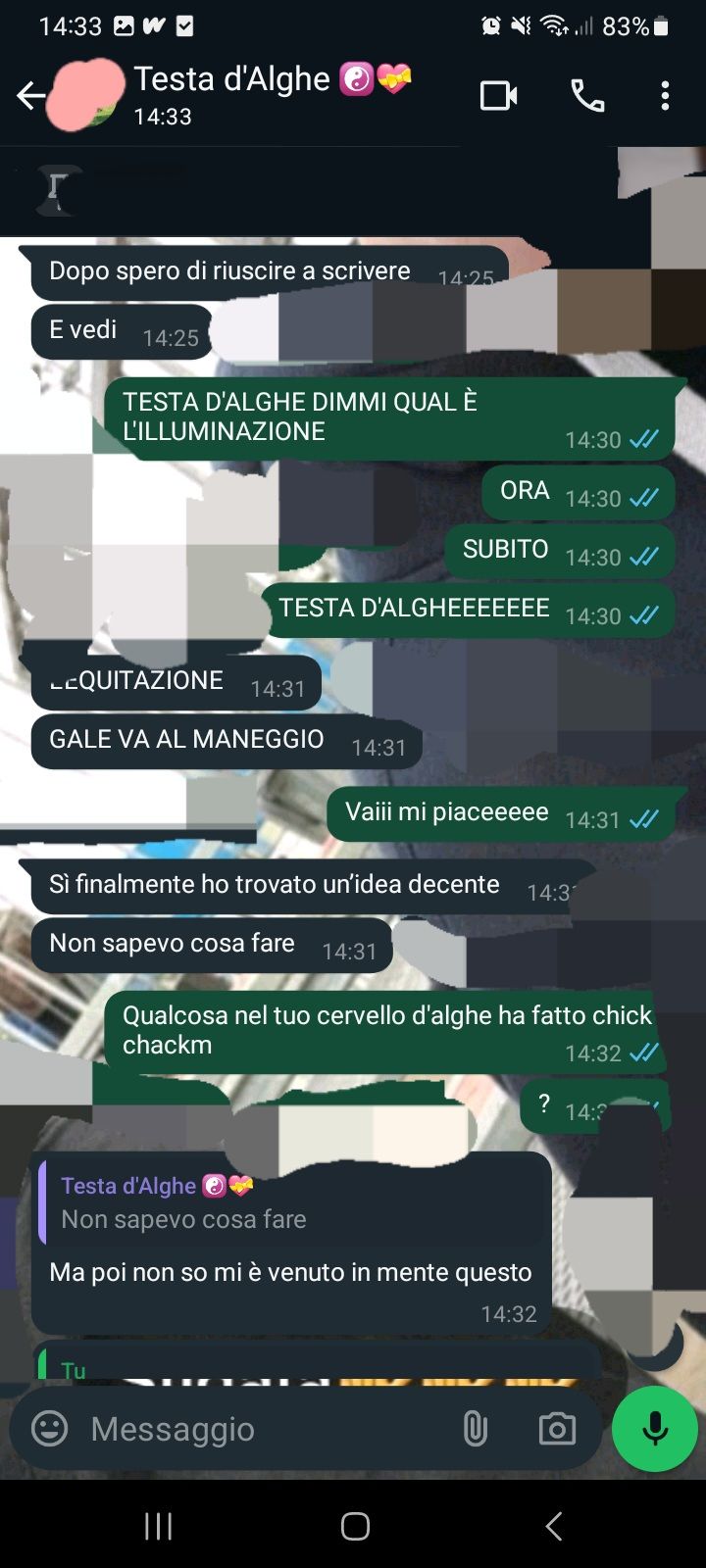Go to the home screen
Image resolution: width=706 pixels, height=1568 pixels.
(355, 1526)
